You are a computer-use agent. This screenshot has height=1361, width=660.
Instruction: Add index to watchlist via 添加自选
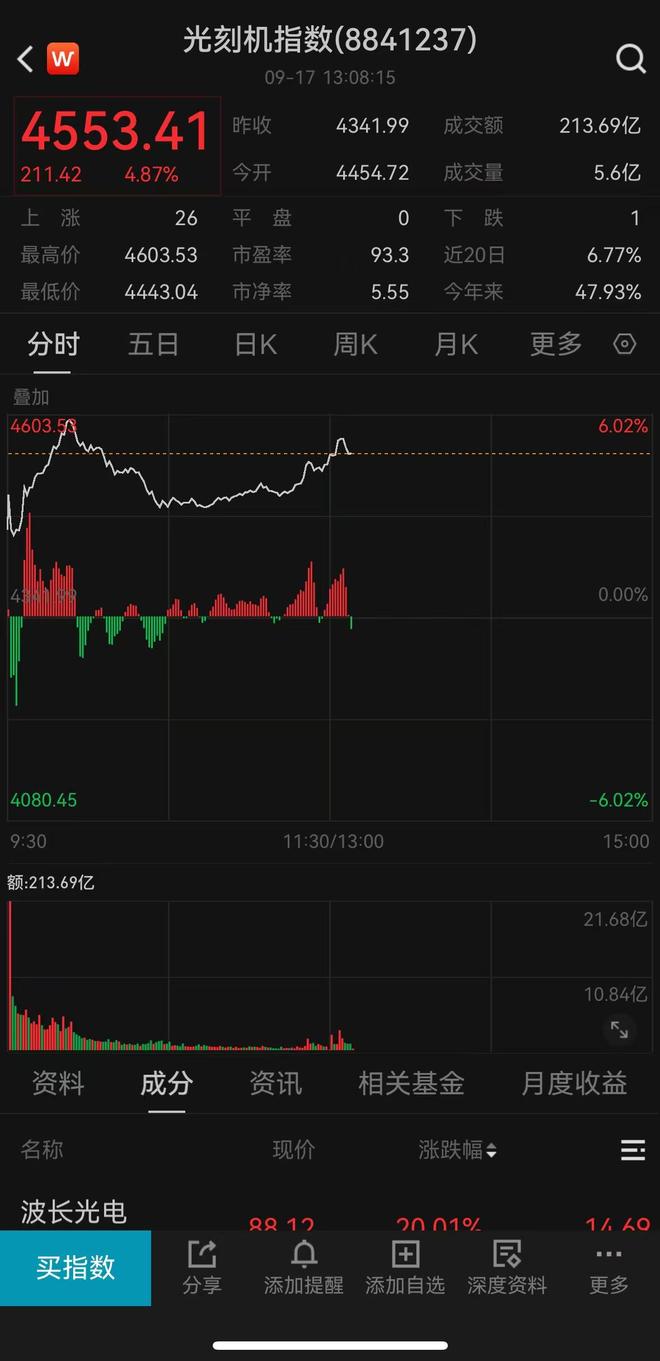(405, 1267)
